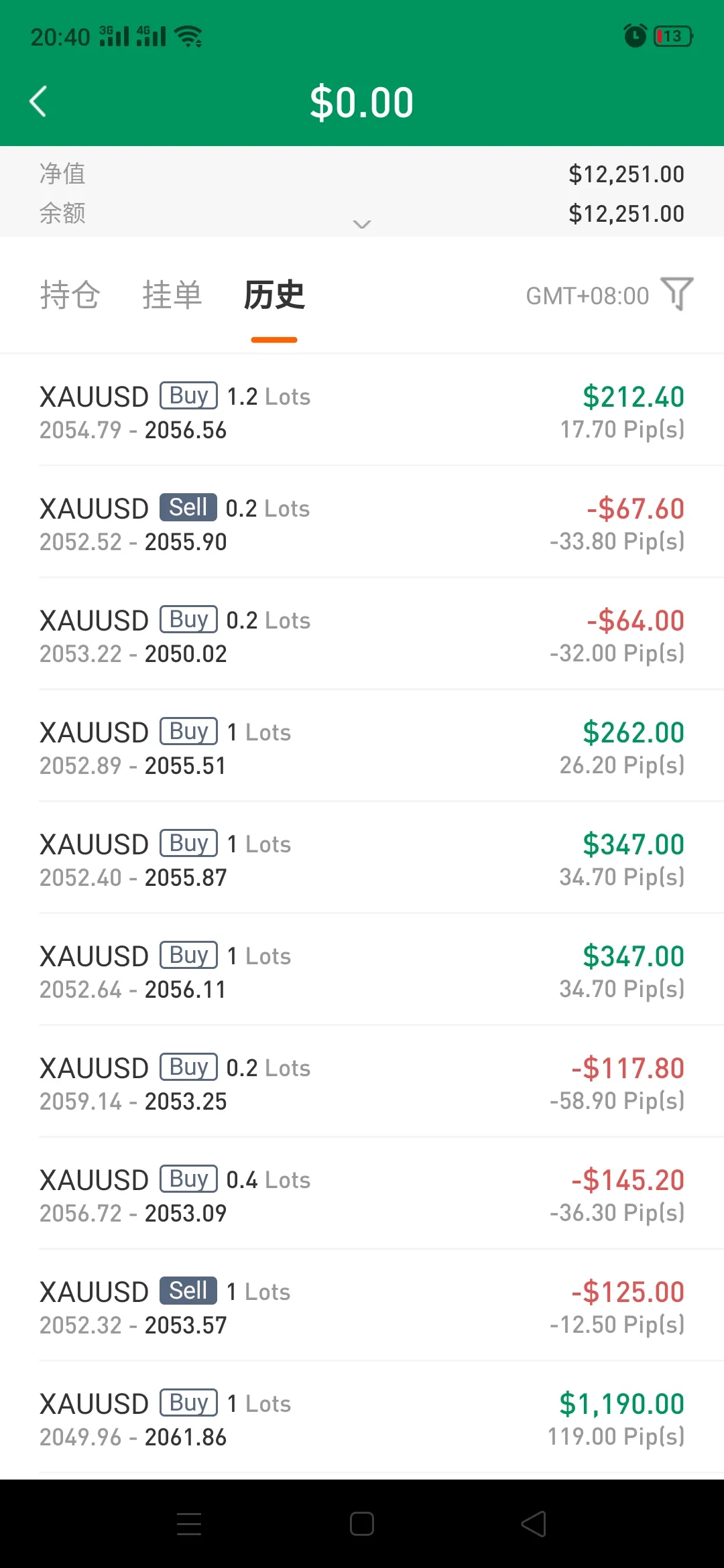Expand account details with the down chevron

coord(362,224)
